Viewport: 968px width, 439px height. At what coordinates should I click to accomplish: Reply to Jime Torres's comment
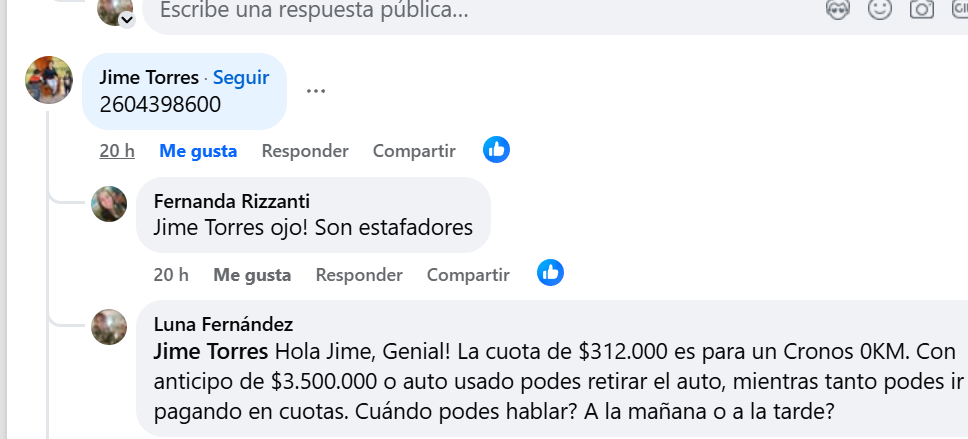pyautogui.click(x=305, y=151)
